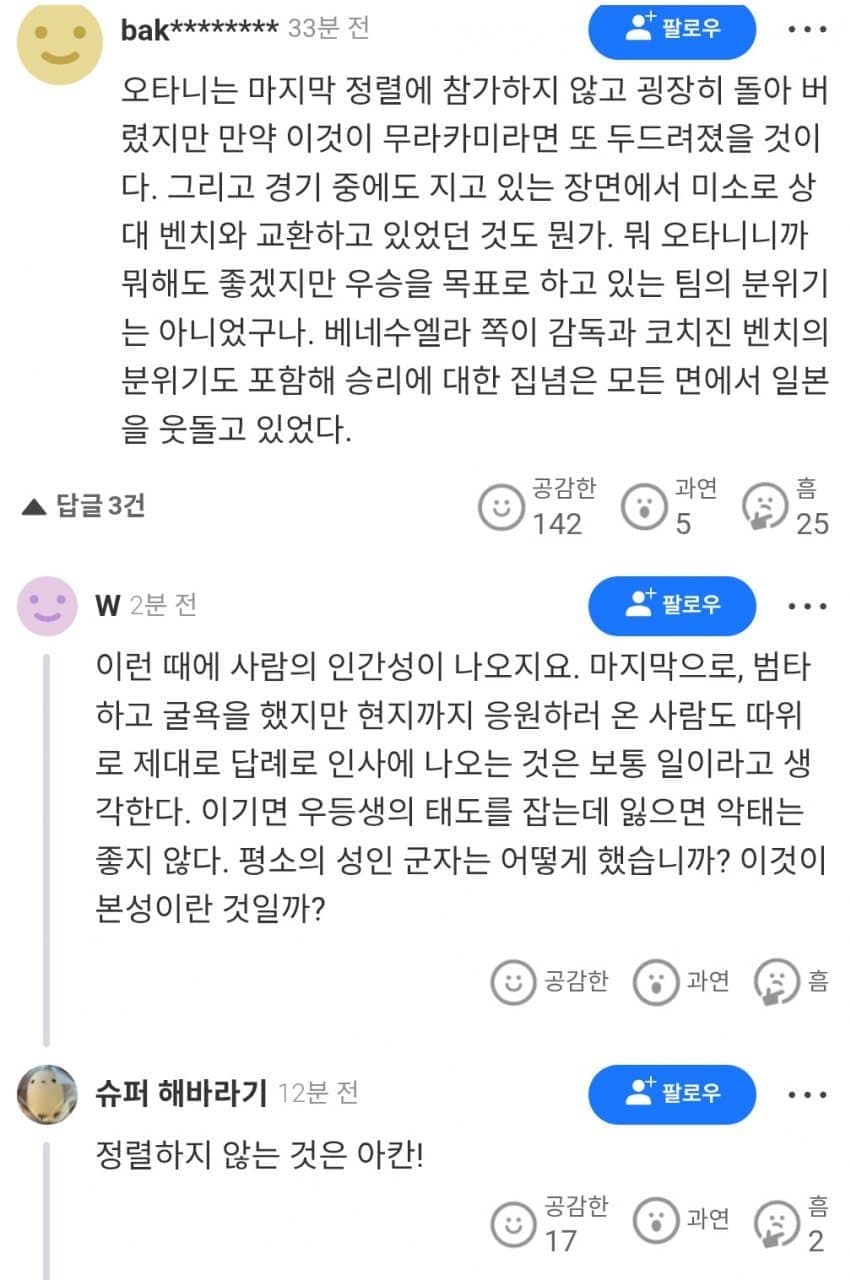Screen dimensions: 850x1280
Task: React 흠 on W's reply
Action: coord(777,981)
